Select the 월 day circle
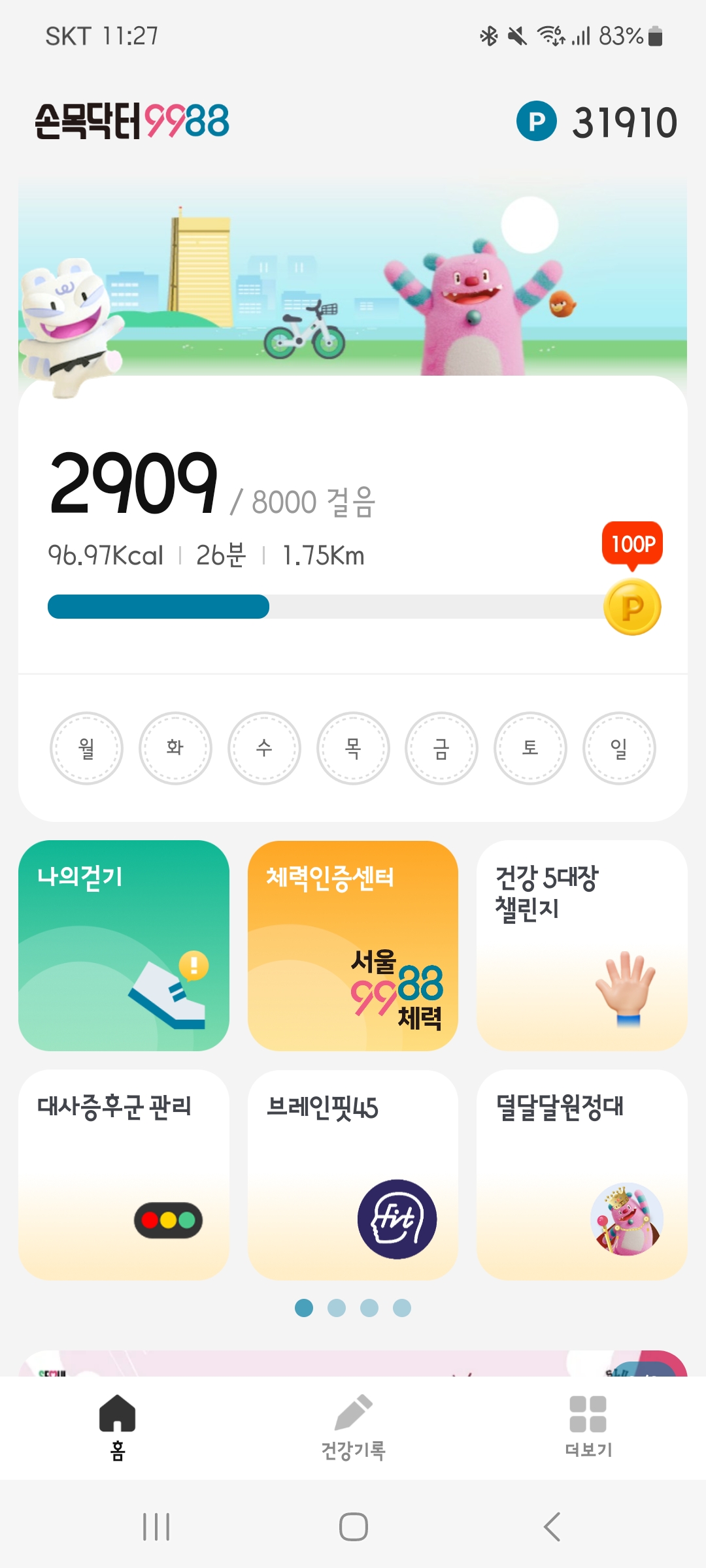 [x=86, y=748]
